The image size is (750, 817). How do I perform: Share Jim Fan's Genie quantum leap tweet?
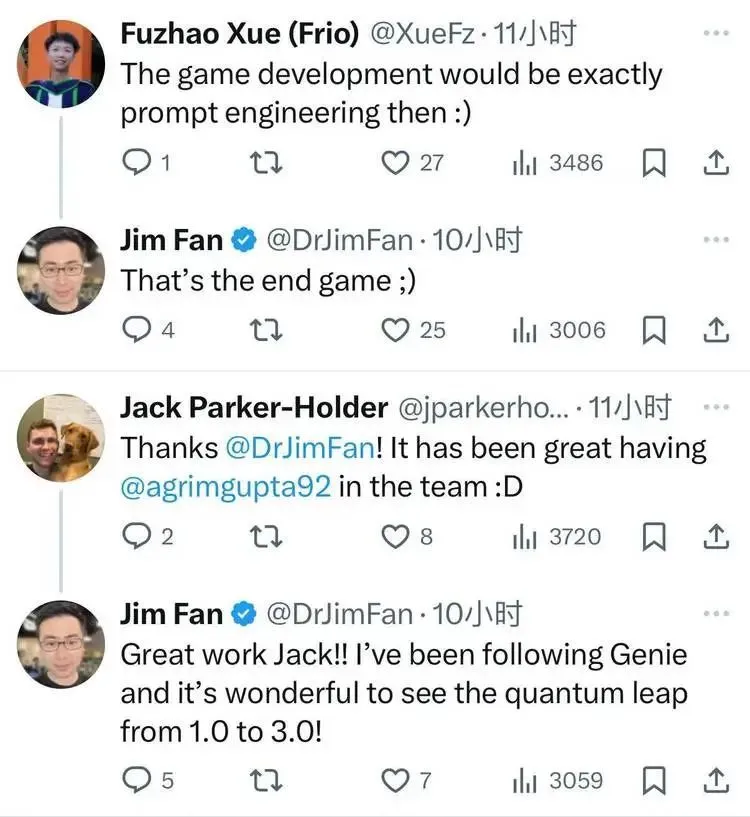(x=715, y=780)
